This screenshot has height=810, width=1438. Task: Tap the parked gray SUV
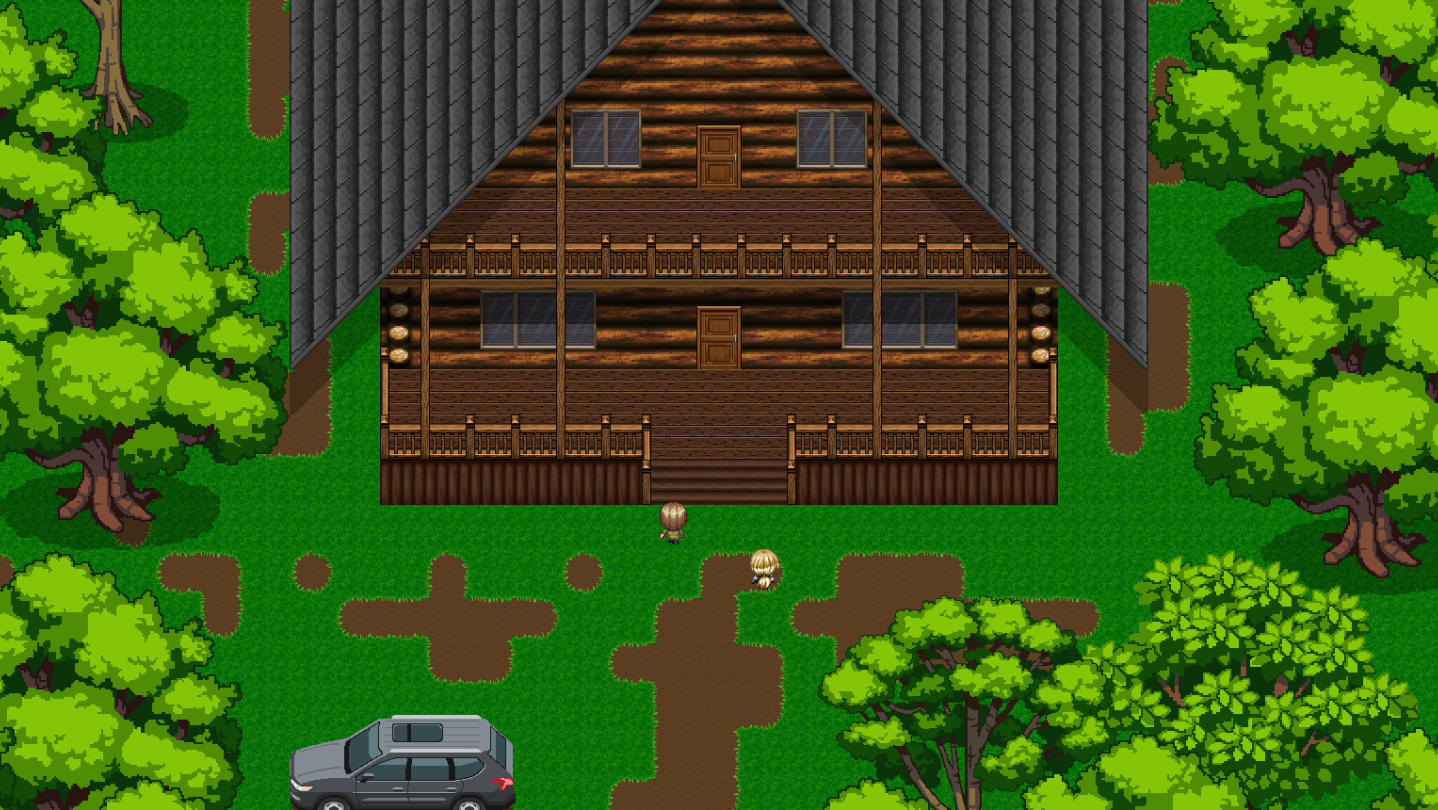pos(402,765)
